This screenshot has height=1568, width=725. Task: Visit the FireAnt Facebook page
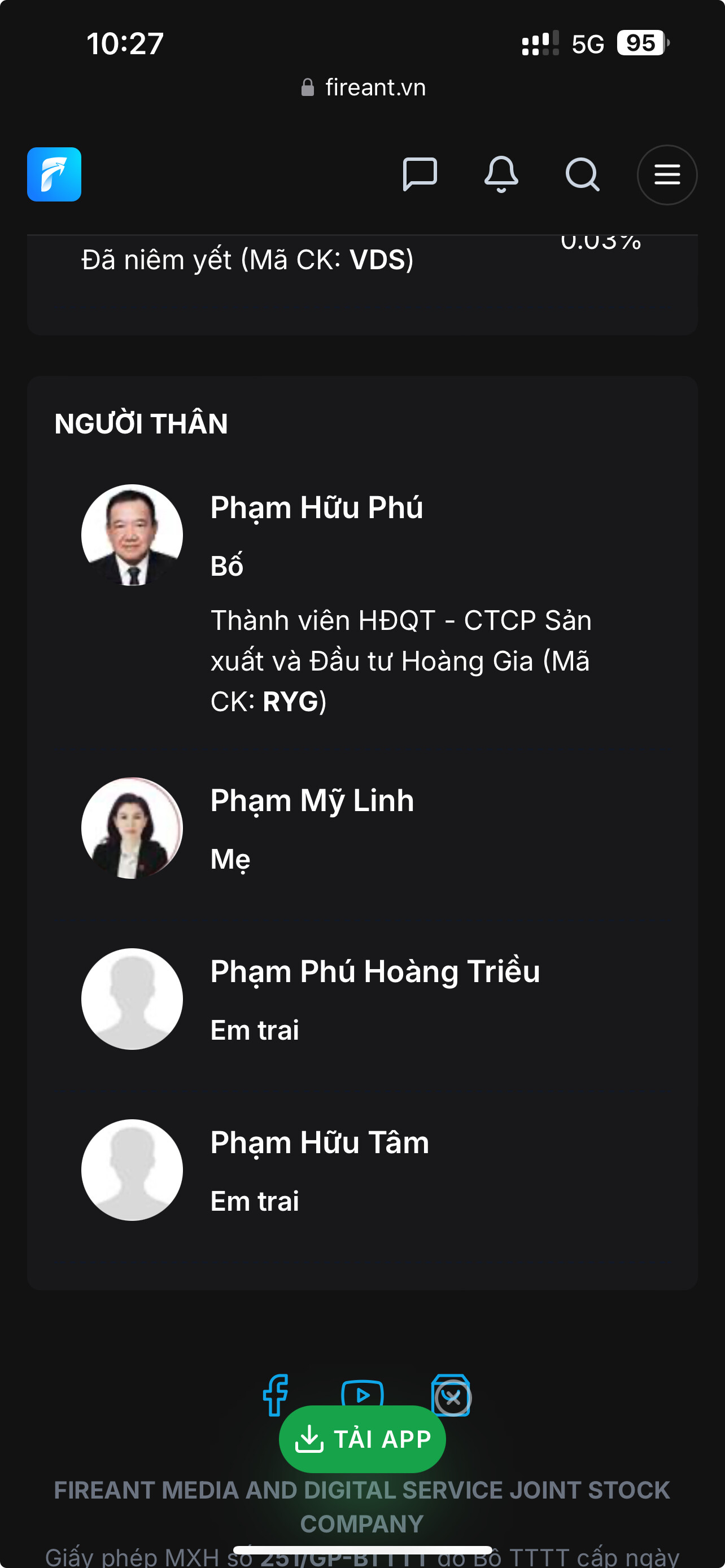[276, 1394]
